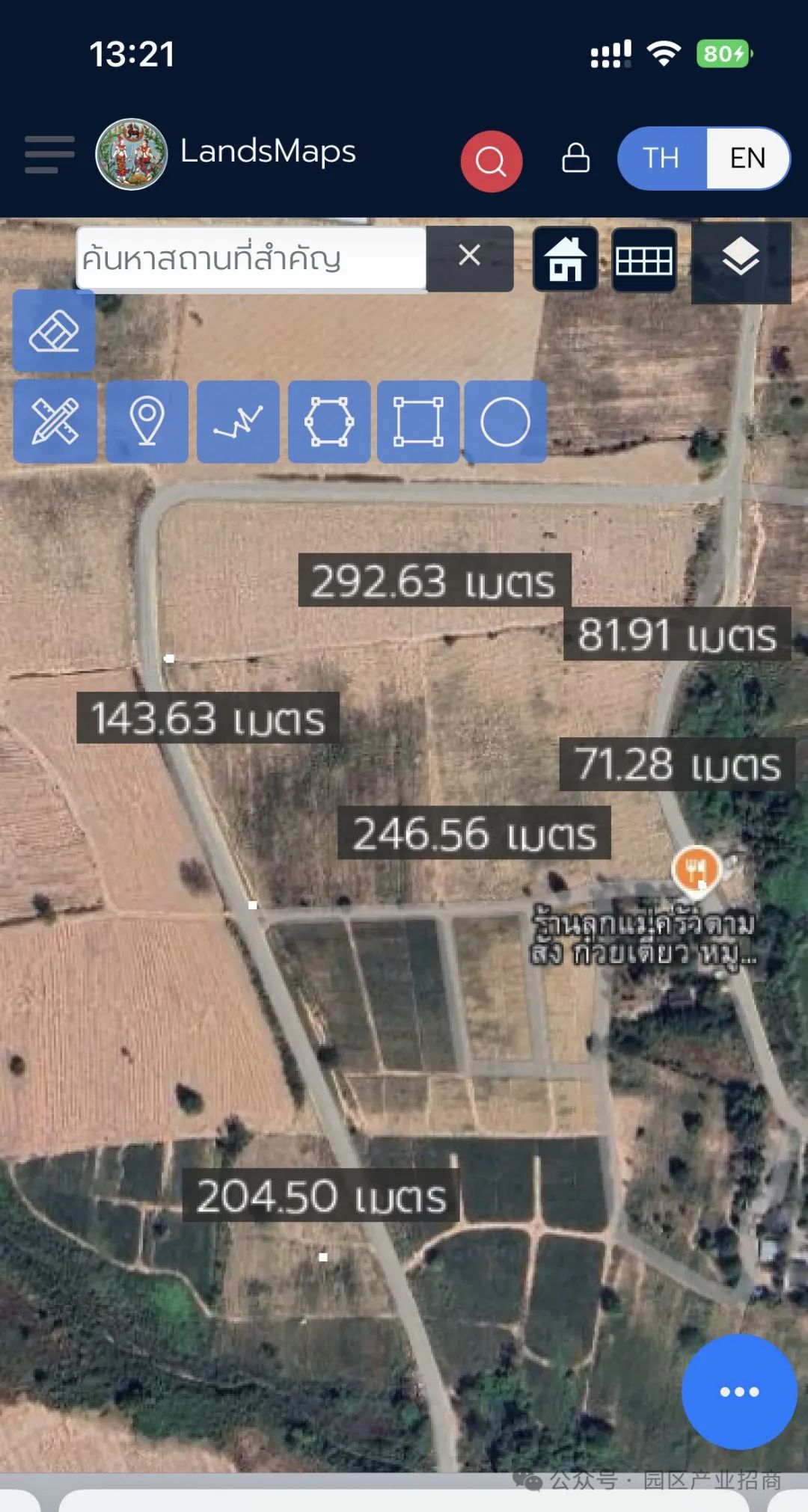Tap the lock icon
The height and width of the screenshot is (1512, 808).
575,158
